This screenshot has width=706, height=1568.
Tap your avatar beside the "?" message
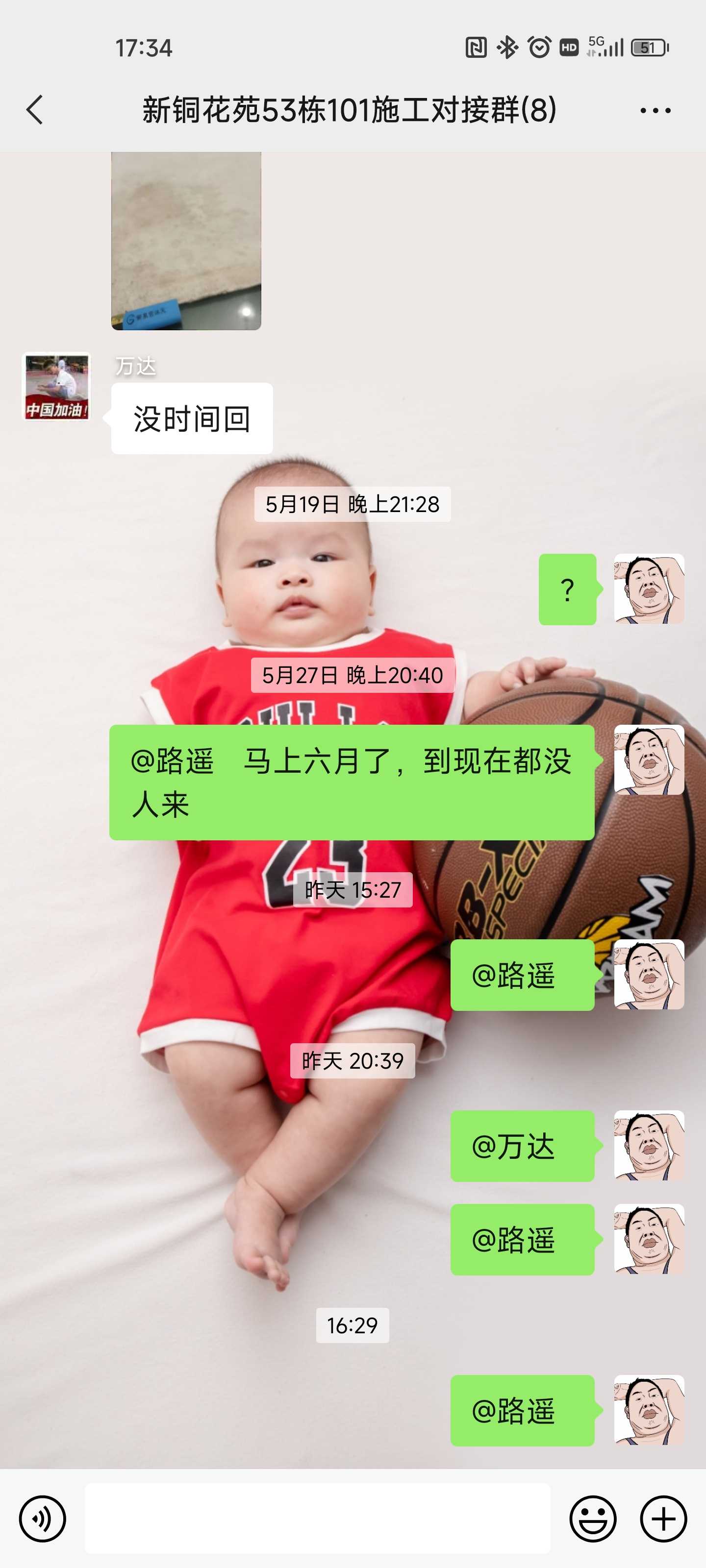648,588
